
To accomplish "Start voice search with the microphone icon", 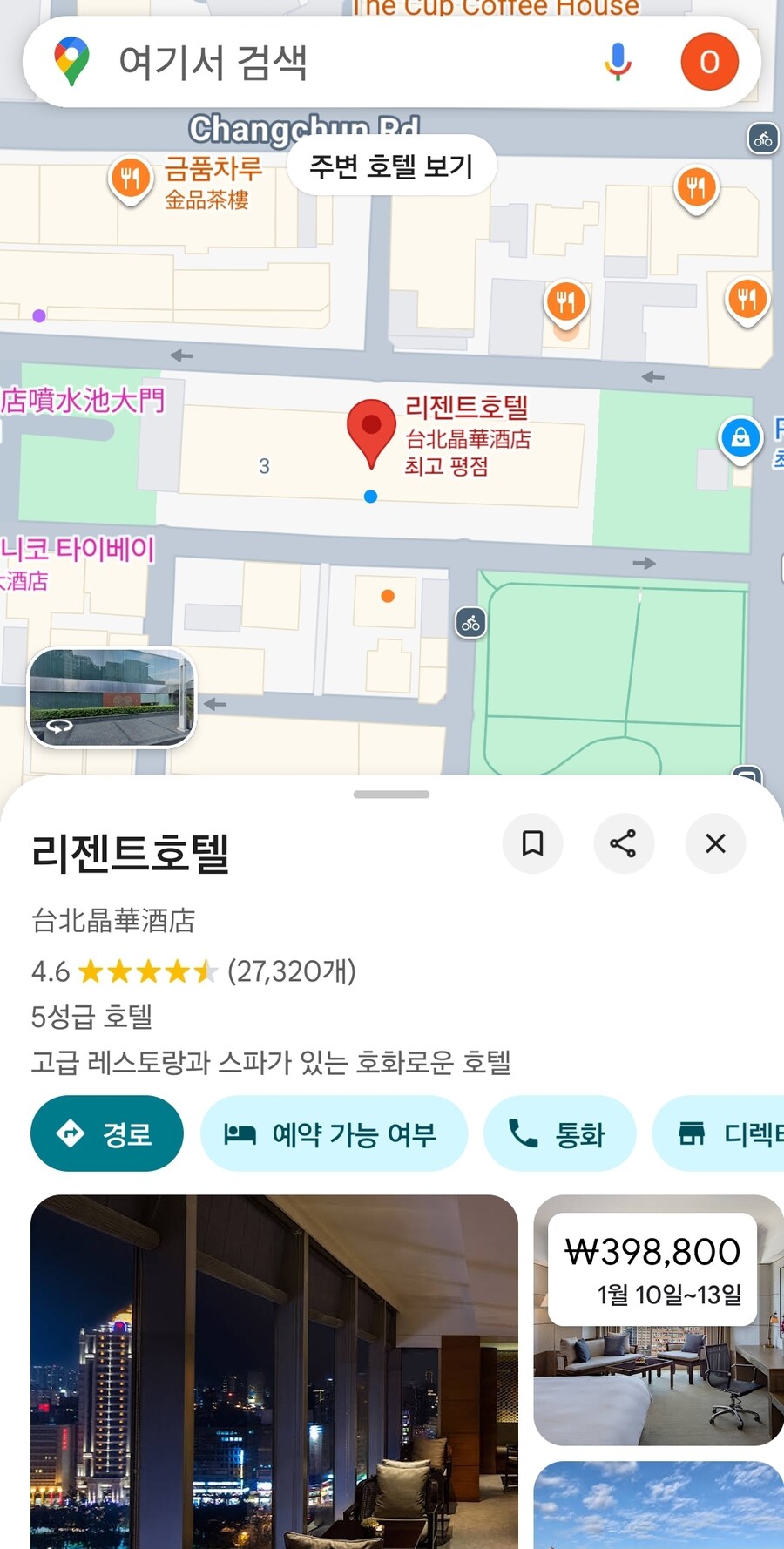I will tap(618, 60).
